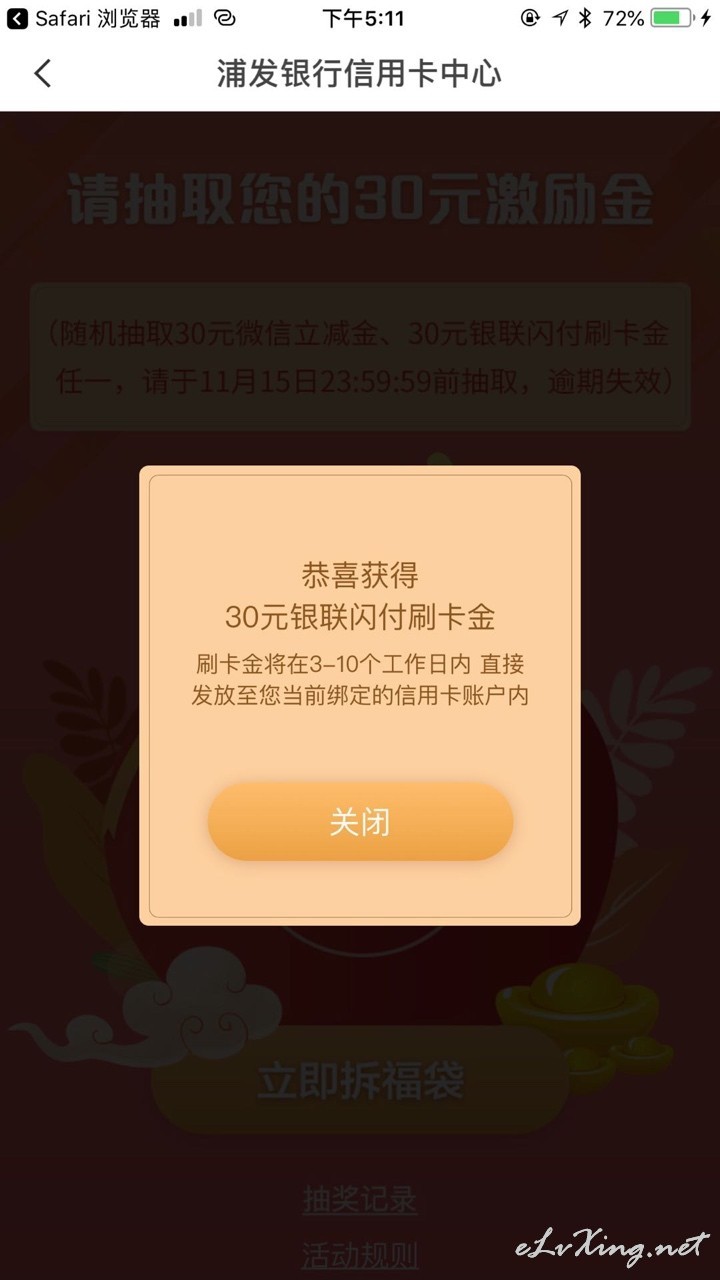Go back with the header arrow
720x1280 pixels.
point(42,73)
